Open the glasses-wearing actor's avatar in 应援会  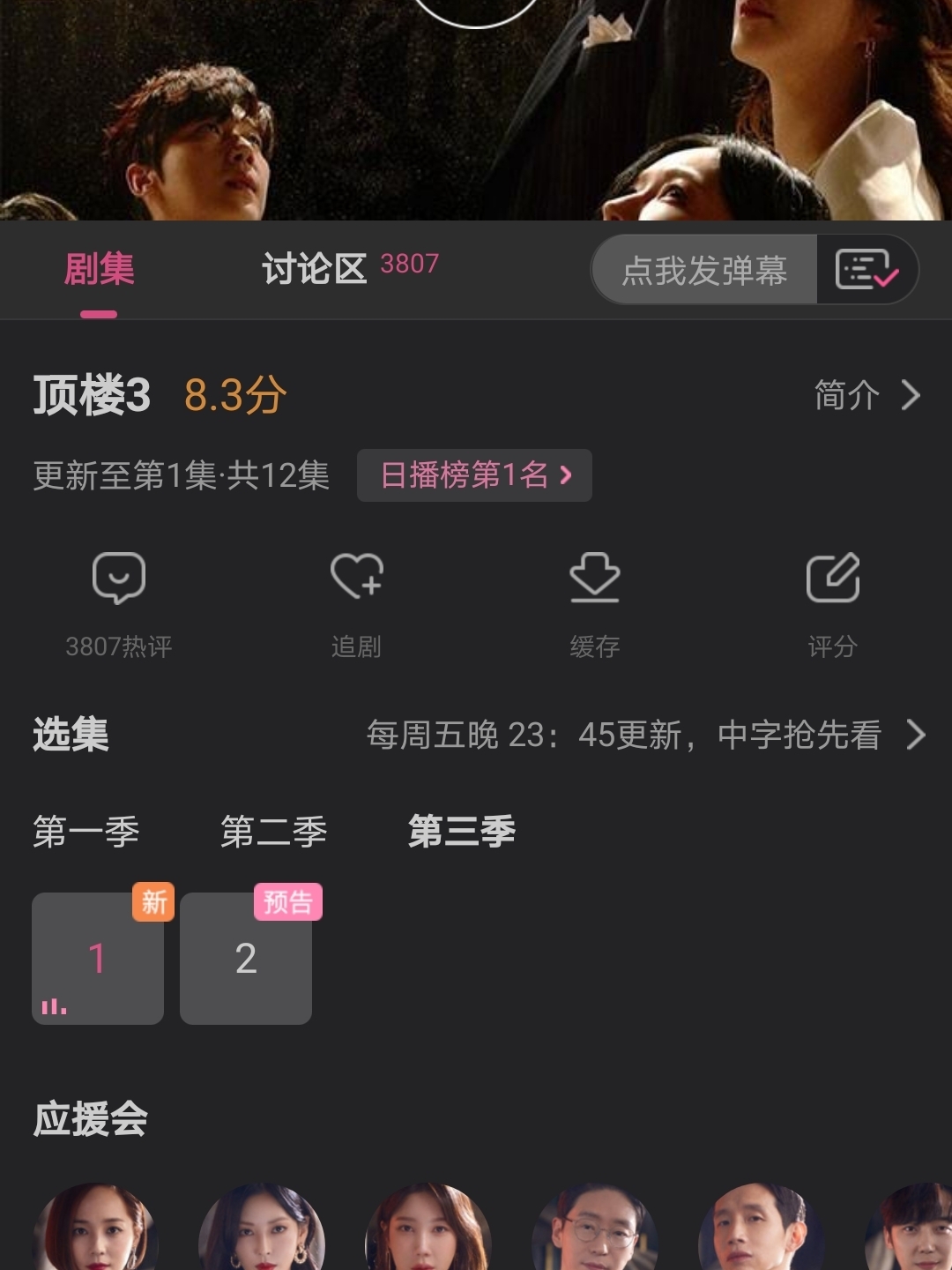[x=595, y=1230]
